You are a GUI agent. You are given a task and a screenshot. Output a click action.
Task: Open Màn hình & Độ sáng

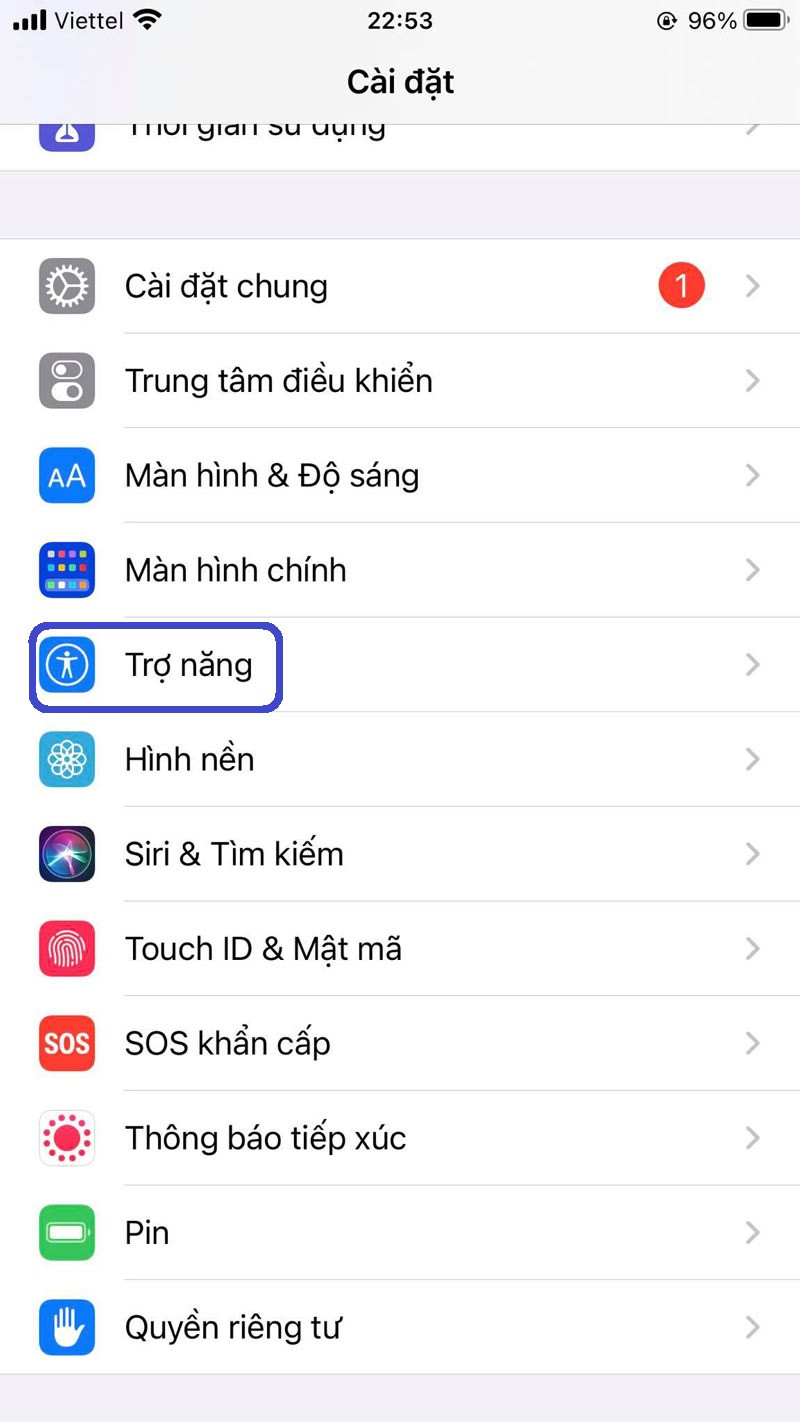[x=400, y=476]
